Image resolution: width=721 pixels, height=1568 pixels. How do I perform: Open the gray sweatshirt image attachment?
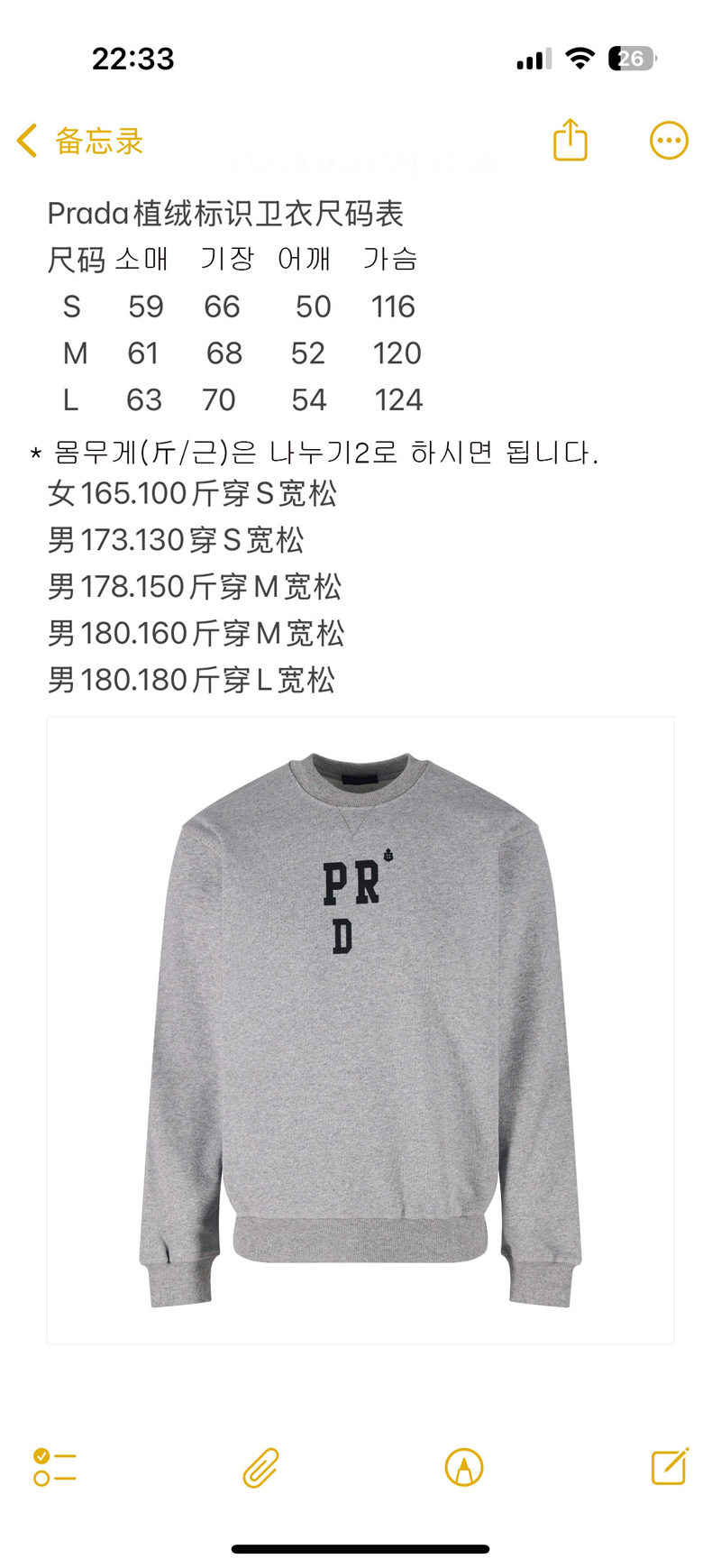point(360,1030)
